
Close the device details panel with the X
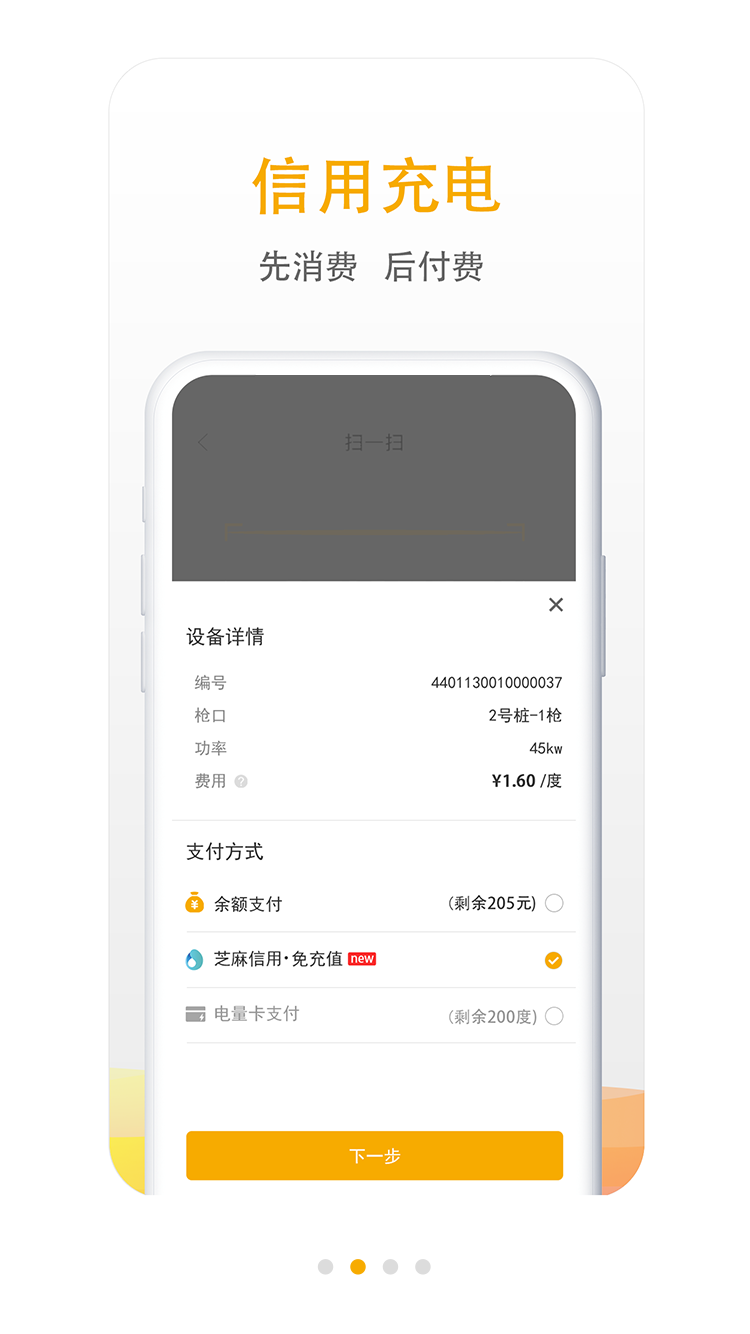(556, 604)
